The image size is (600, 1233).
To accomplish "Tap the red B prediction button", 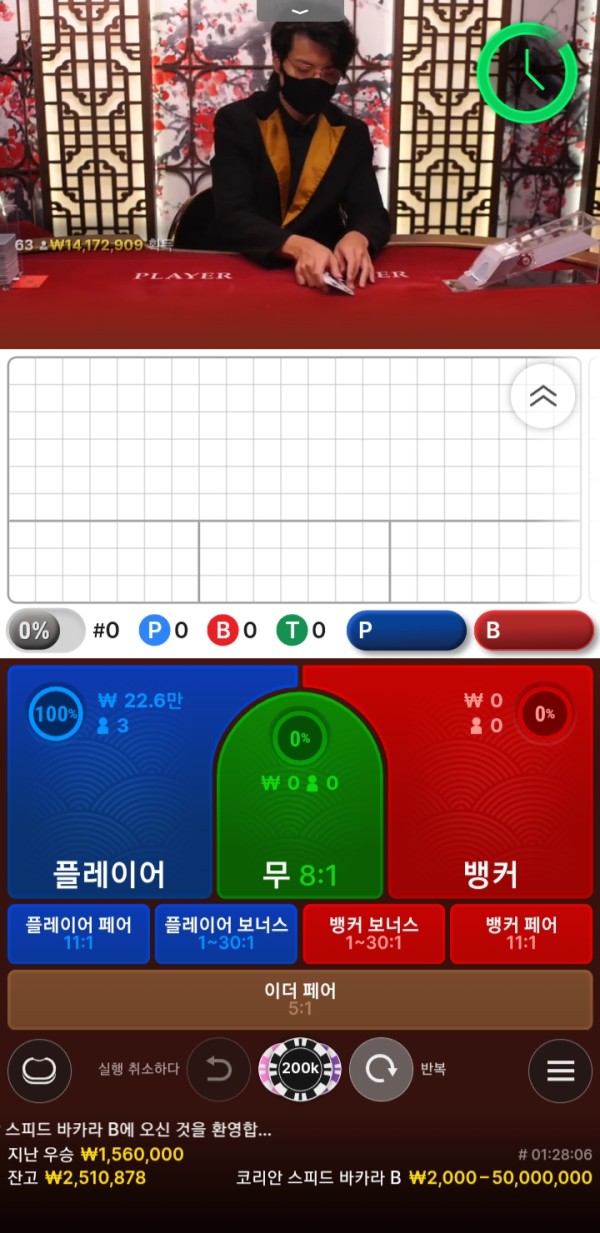I will pos(534,631).
